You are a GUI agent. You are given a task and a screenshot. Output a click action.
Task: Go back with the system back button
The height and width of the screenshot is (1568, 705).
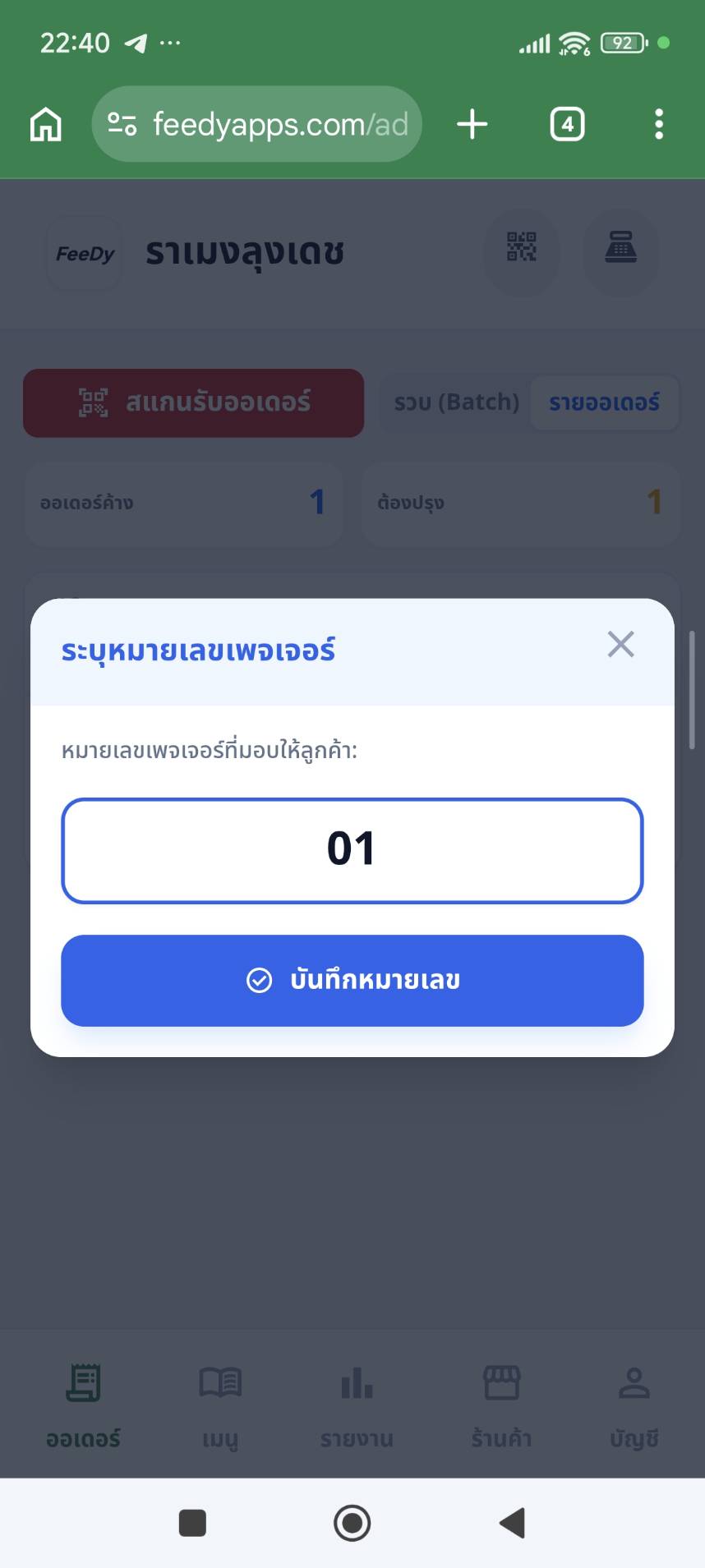coord(512,1523)
